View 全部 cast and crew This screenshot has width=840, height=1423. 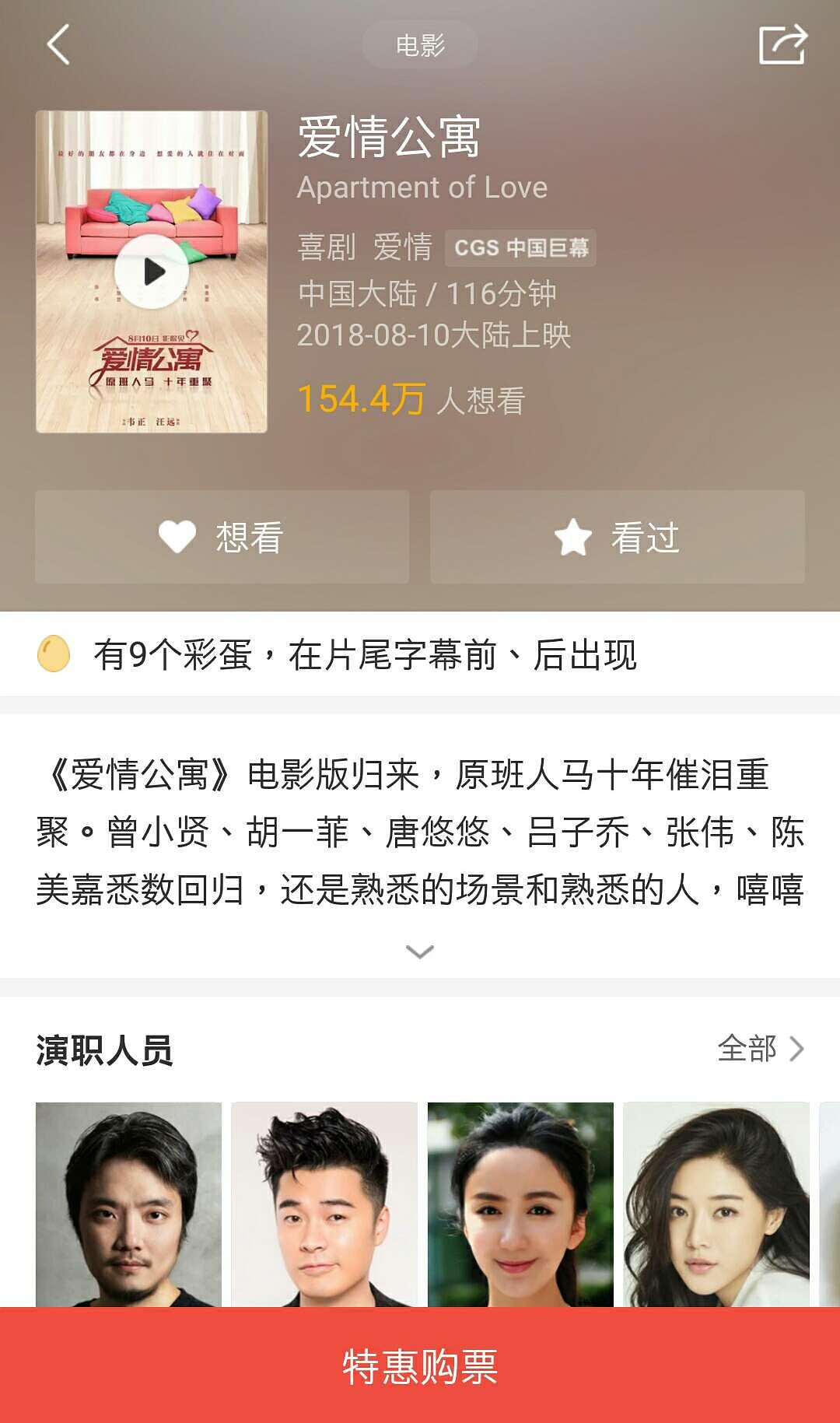[760, 1049]
